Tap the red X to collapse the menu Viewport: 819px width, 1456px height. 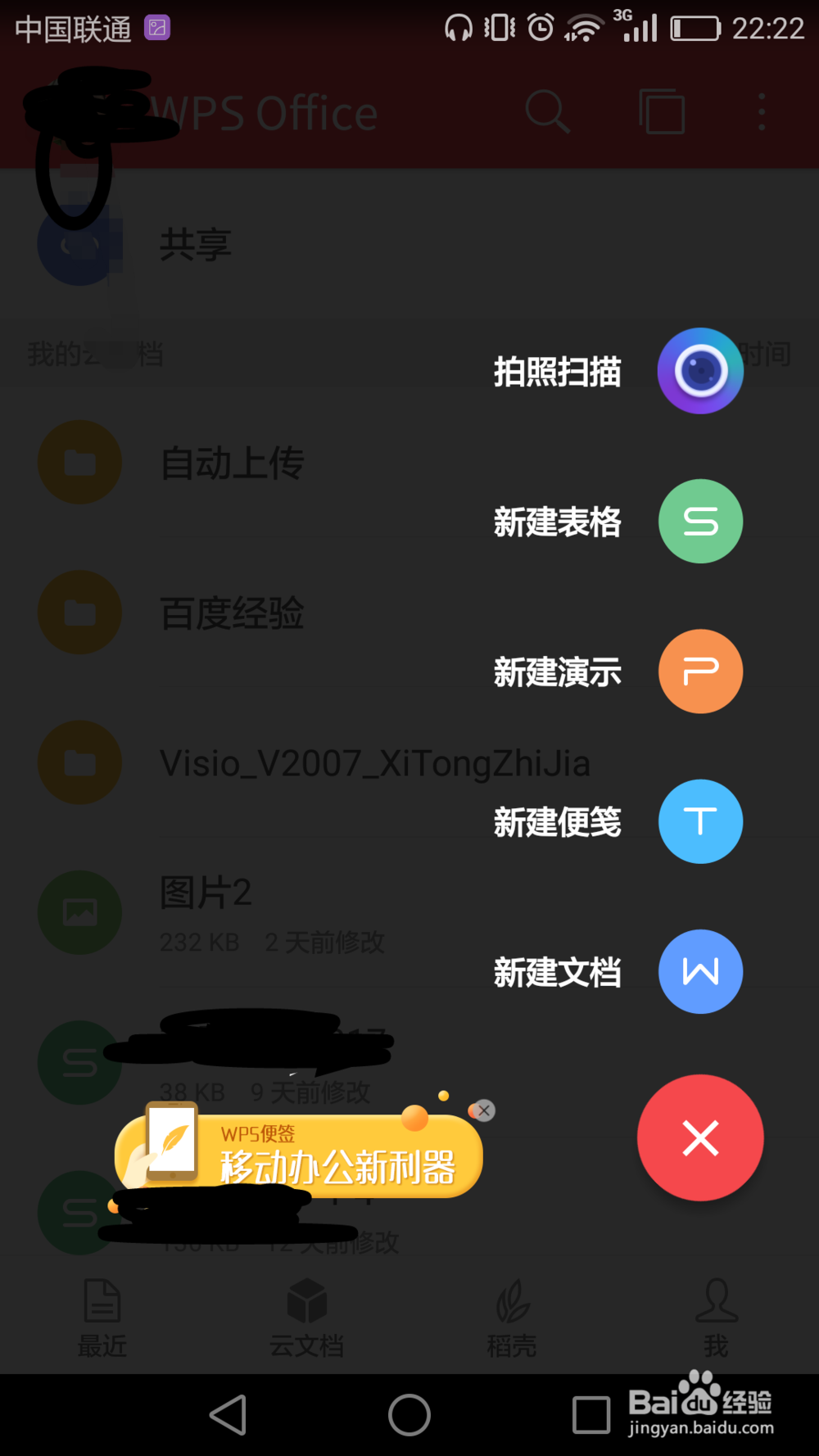pyautogui.click(x=700, y=1137)
